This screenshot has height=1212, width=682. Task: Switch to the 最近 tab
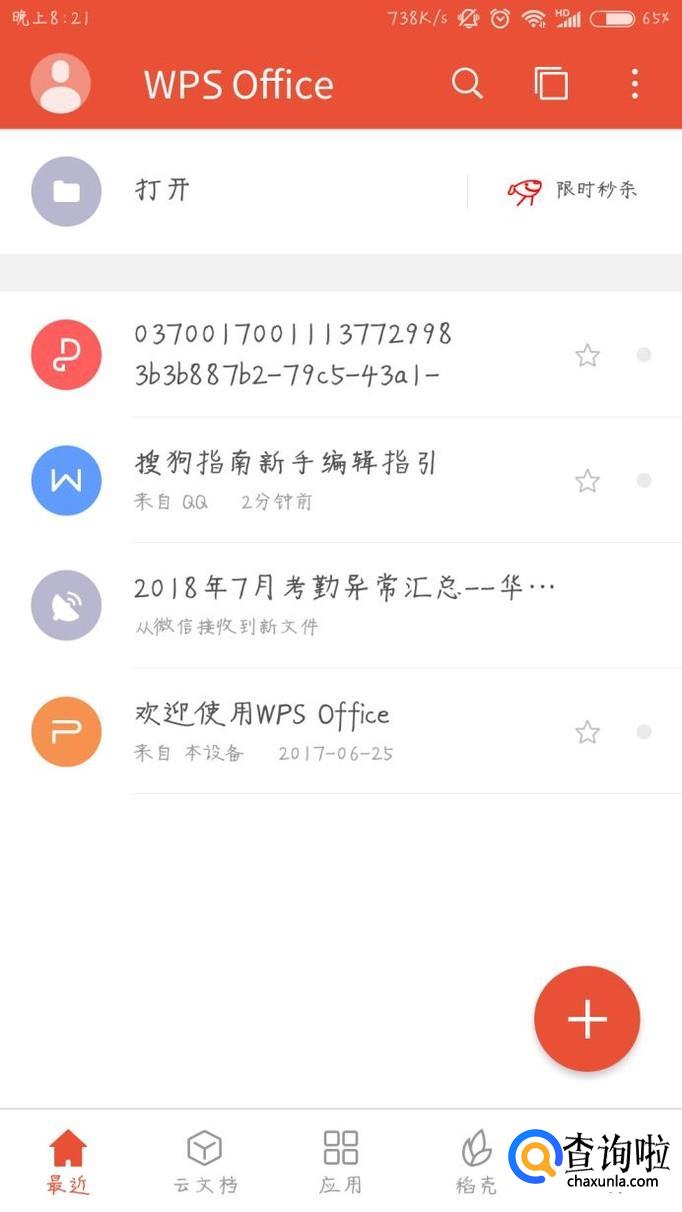click(x=68, y=1162)
